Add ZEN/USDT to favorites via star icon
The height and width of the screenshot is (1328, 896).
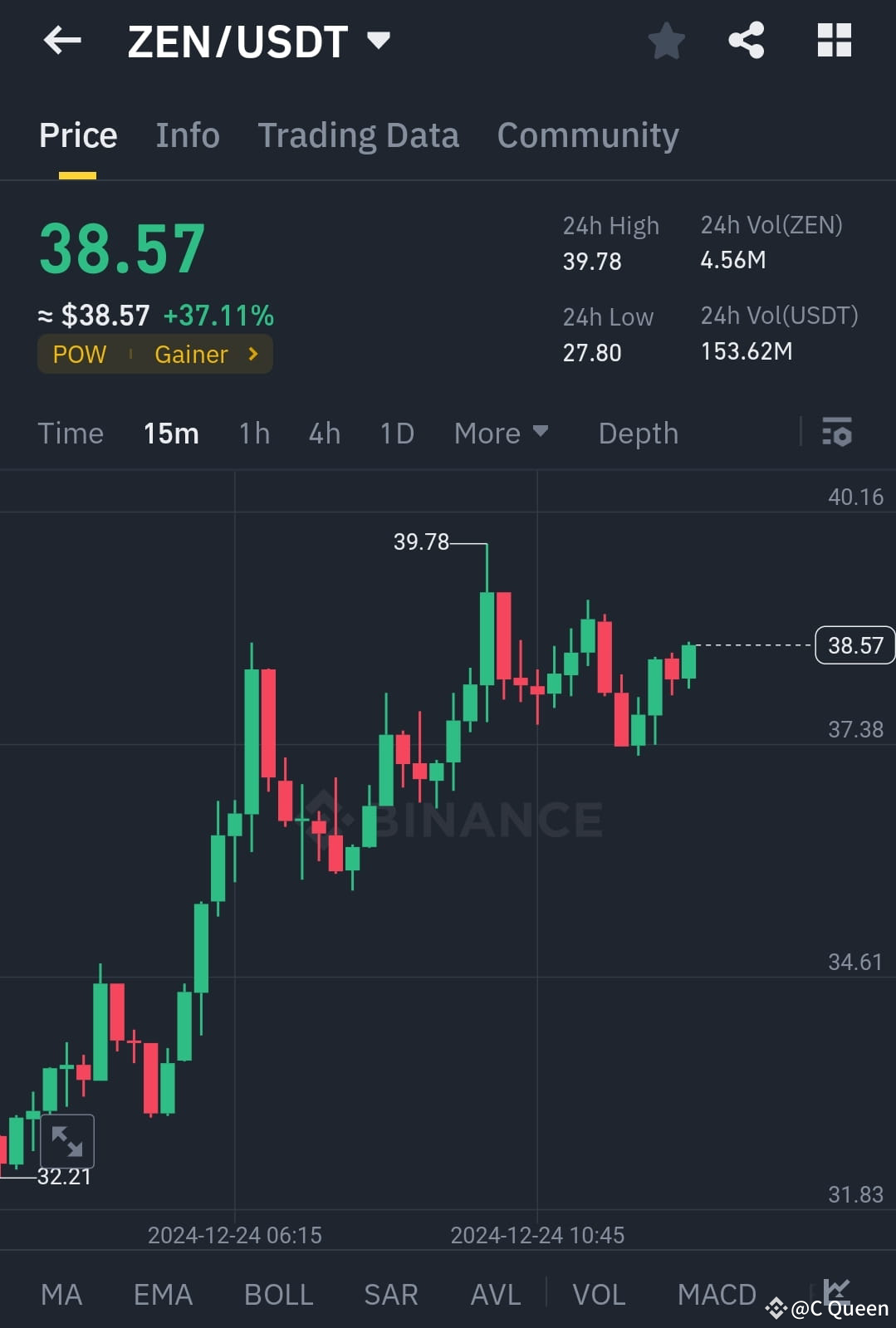[666, 41]
